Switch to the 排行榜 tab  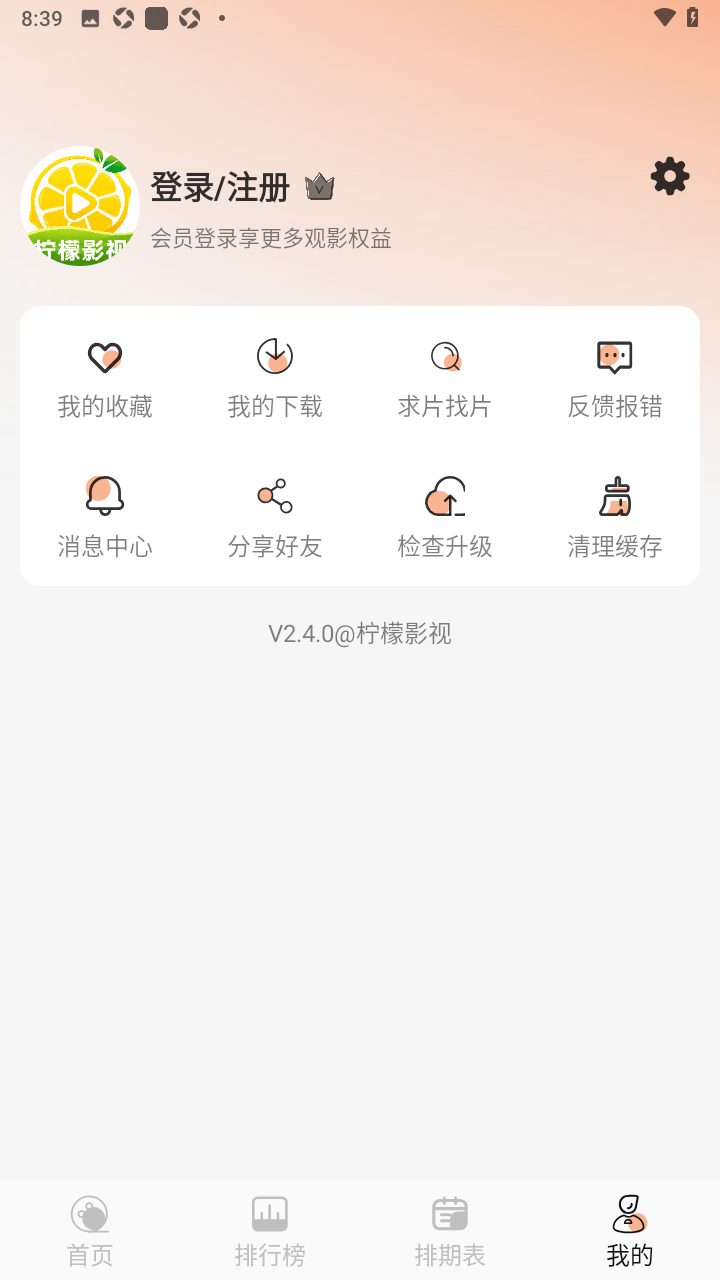pos(270,1232)
